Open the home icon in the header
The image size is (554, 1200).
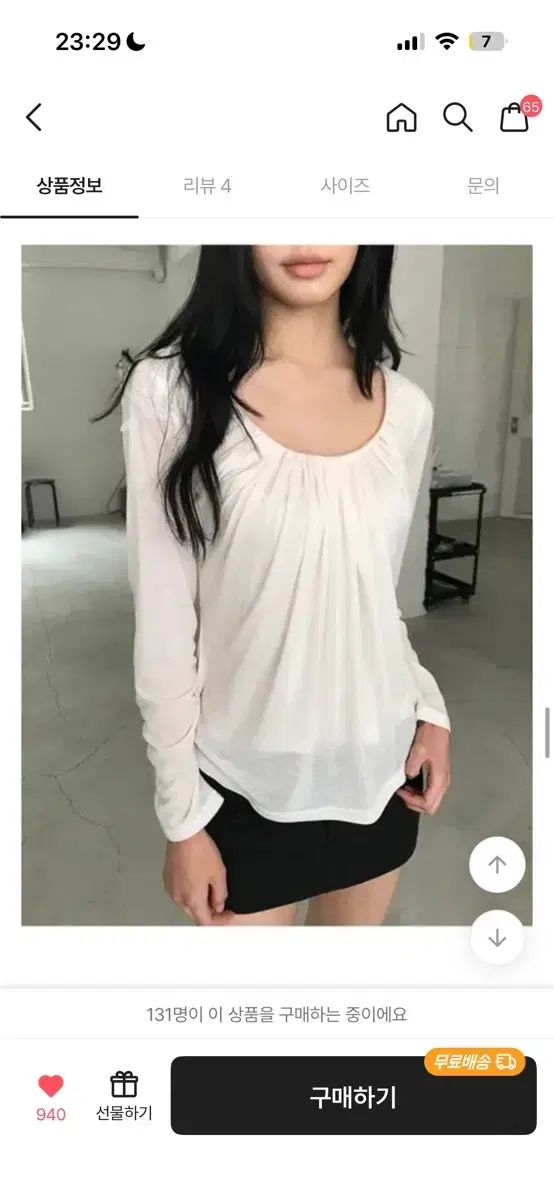pyautogui.click(x=401, y=117)
